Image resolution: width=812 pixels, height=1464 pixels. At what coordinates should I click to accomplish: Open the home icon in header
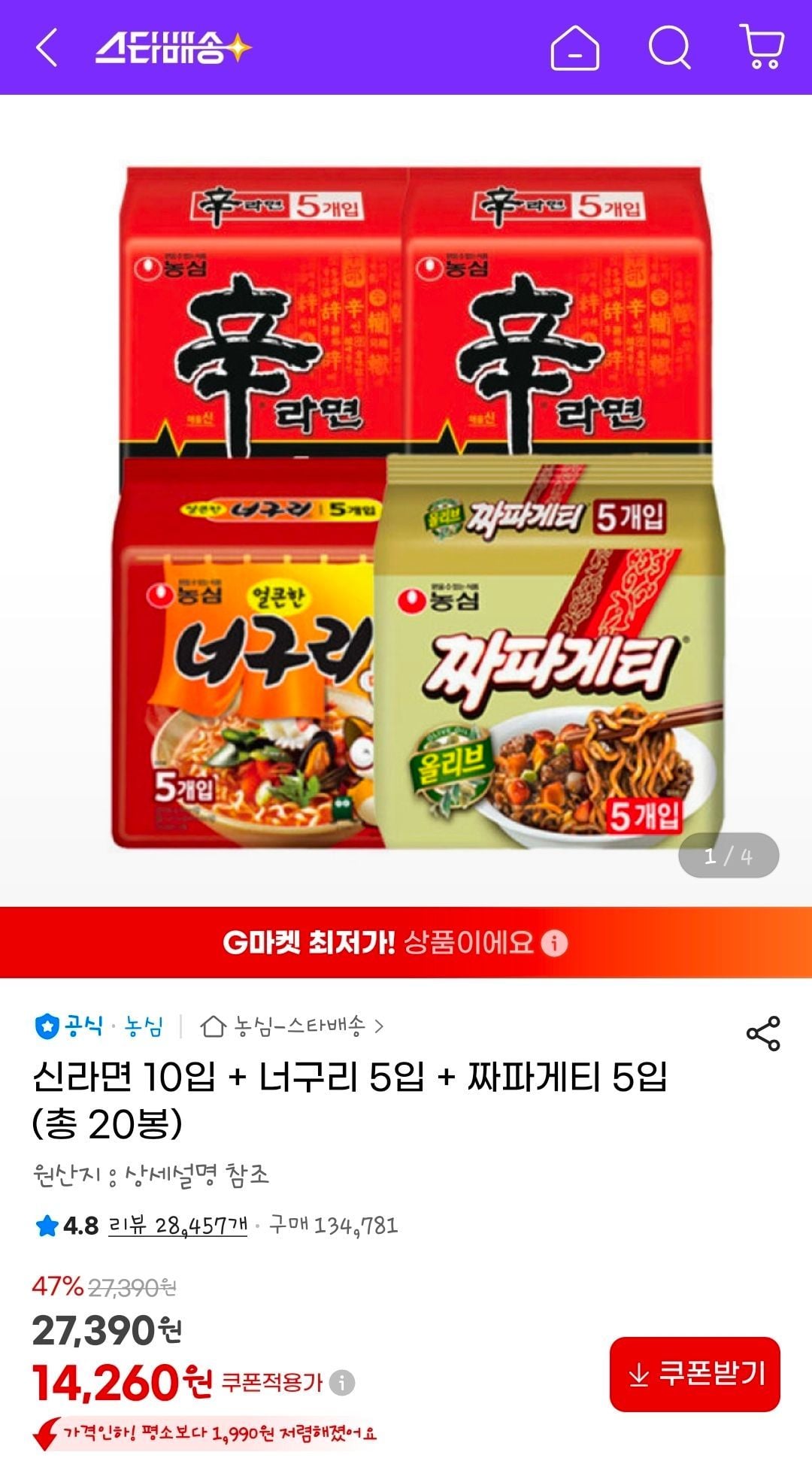575,47
